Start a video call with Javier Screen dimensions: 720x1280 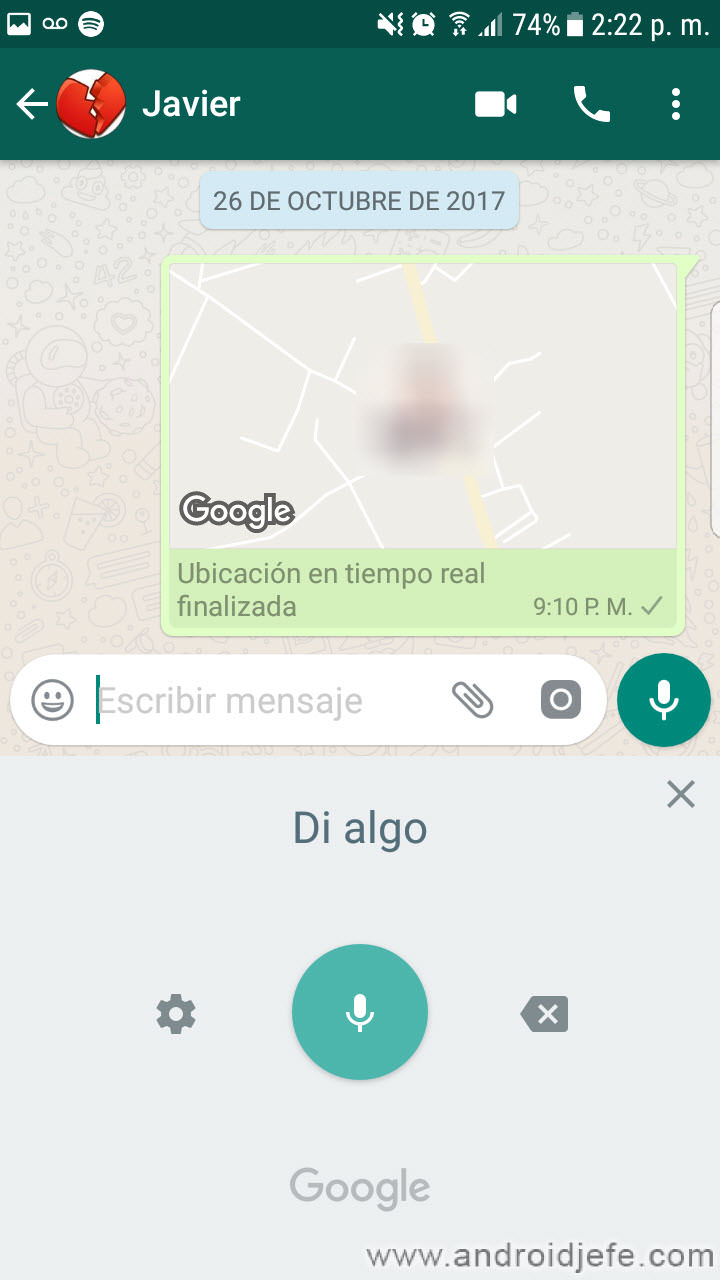[x=495, y=104]
